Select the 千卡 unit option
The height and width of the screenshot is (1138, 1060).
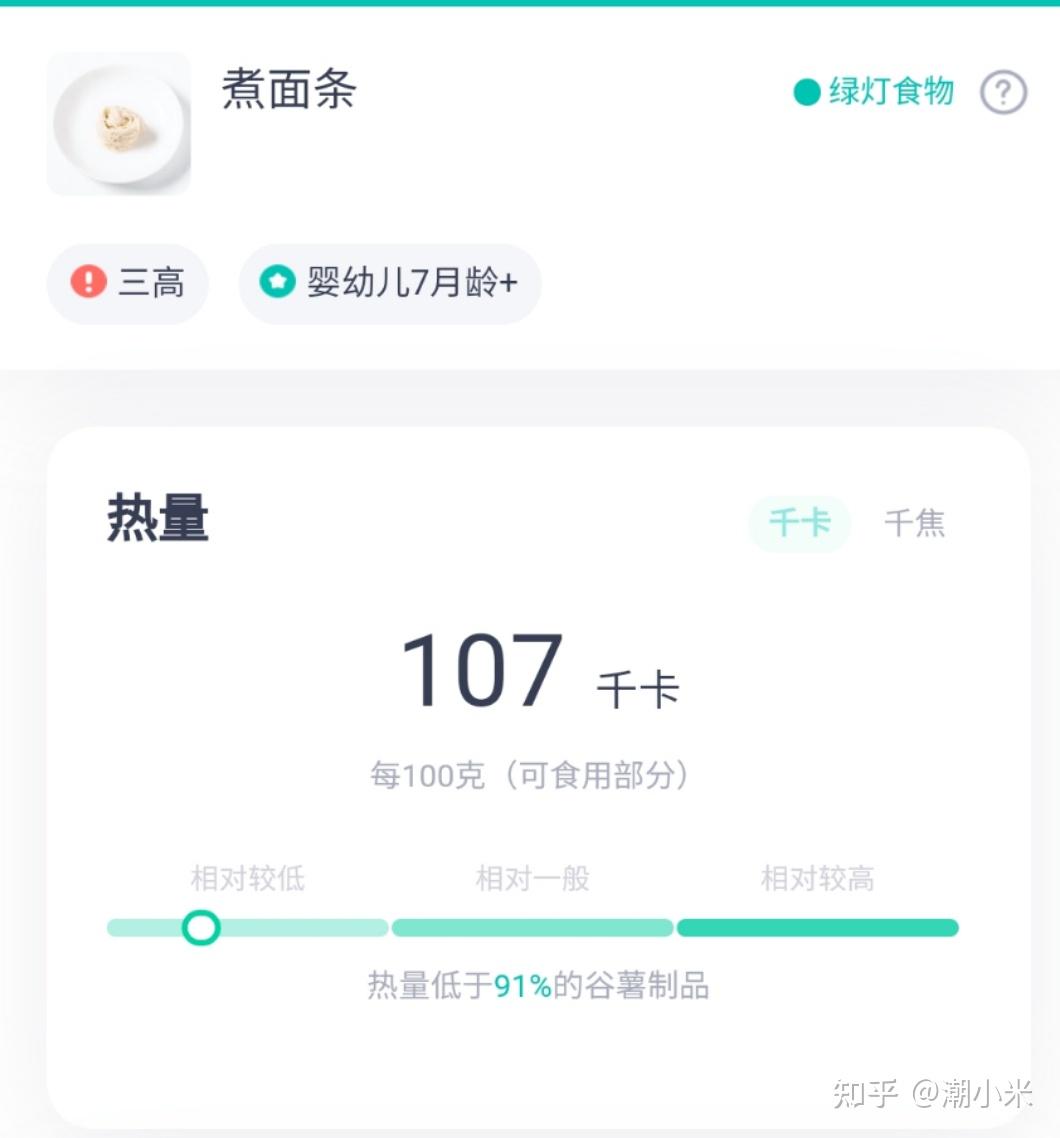coord(799,523)
